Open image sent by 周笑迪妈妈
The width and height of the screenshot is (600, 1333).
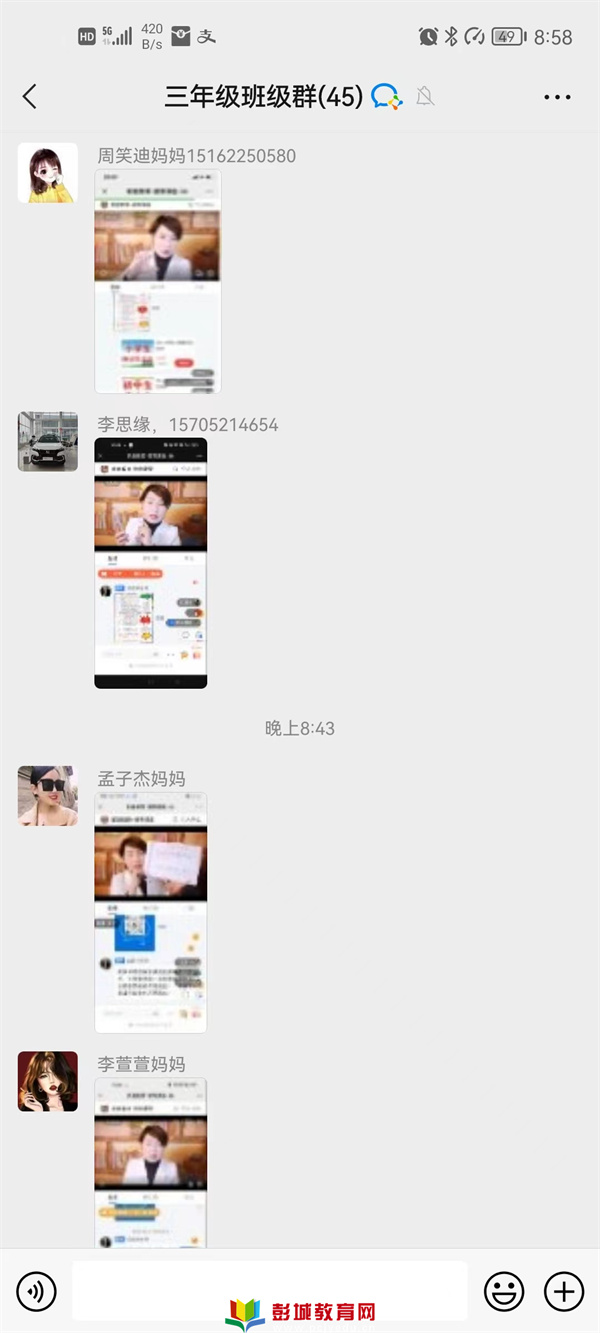(x=157, y=282)
